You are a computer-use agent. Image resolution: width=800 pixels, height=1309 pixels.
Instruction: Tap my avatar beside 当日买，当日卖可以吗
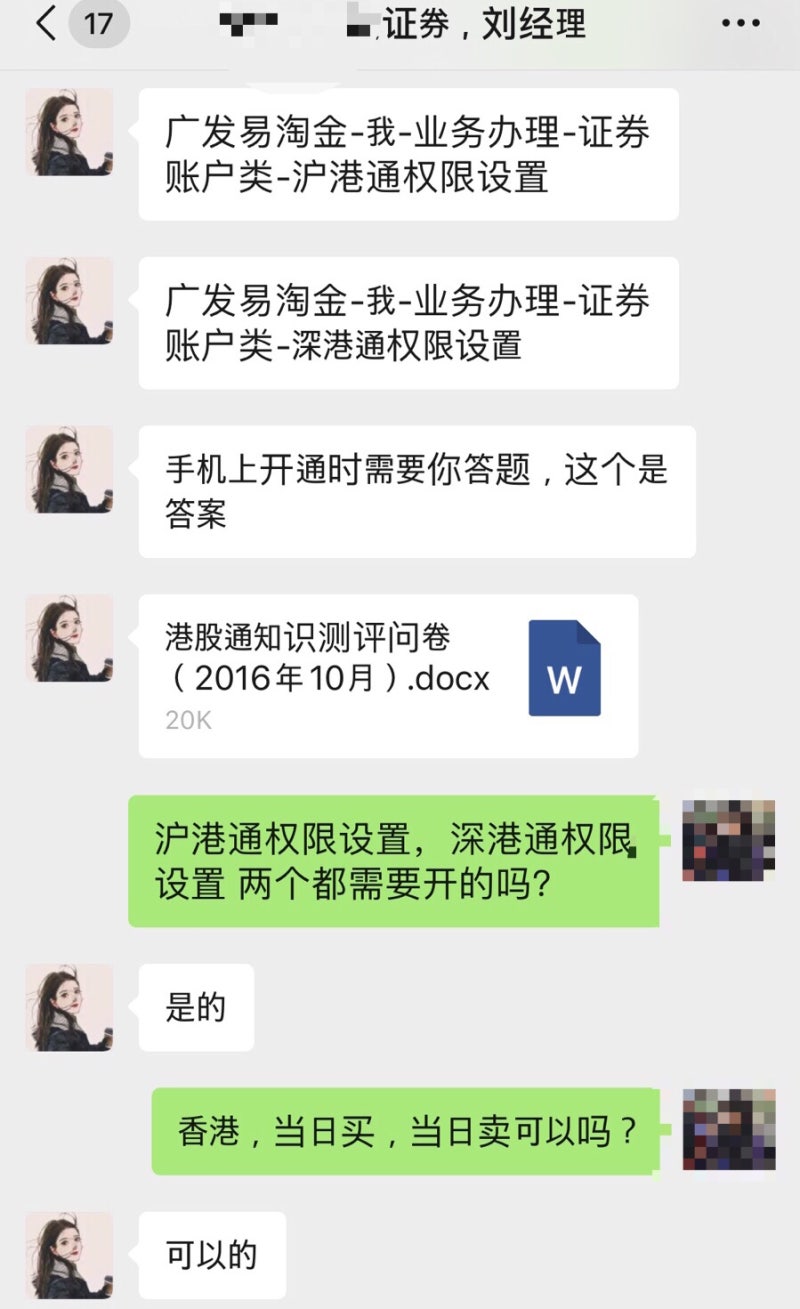[x=729, y=1130]
